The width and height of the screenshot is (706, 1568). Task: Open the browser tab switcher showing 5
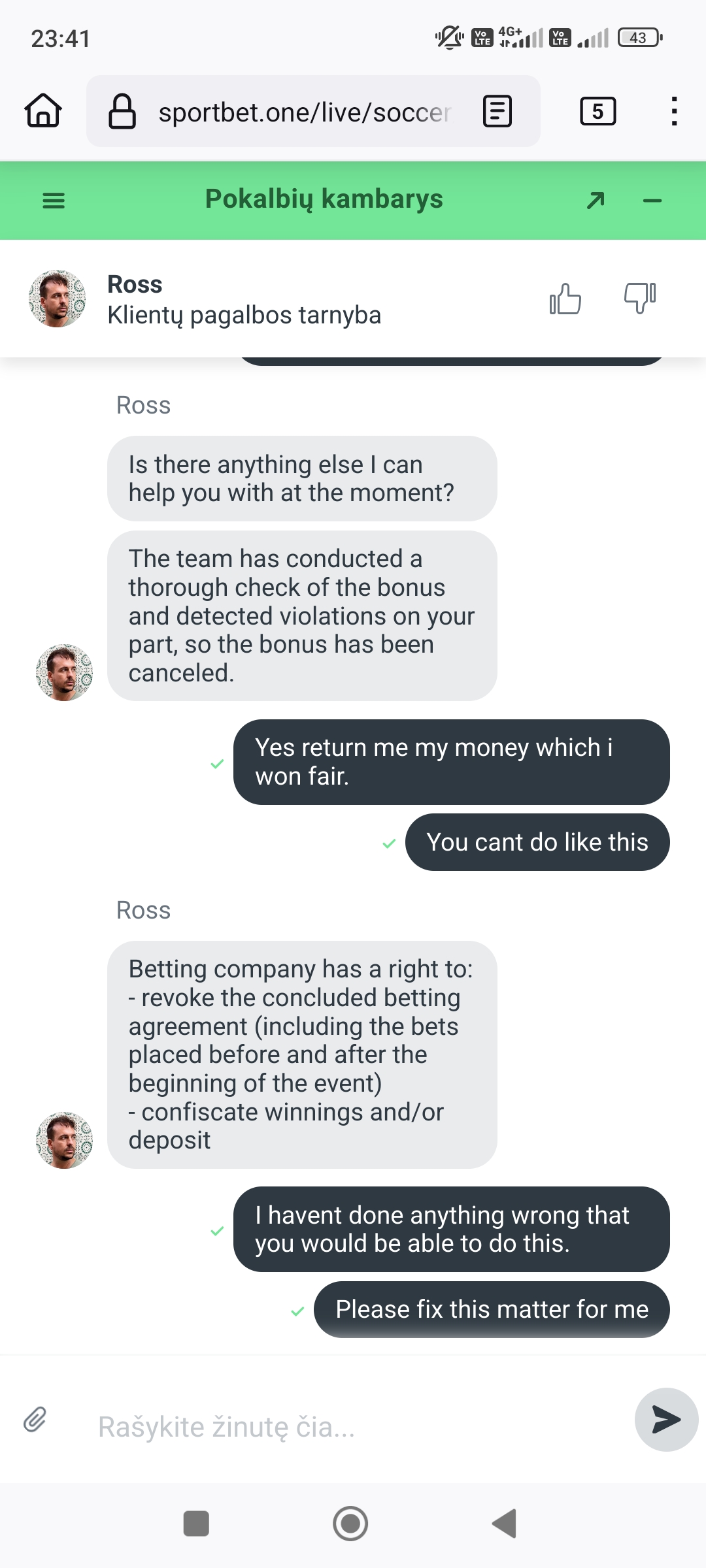coord(598,111)
